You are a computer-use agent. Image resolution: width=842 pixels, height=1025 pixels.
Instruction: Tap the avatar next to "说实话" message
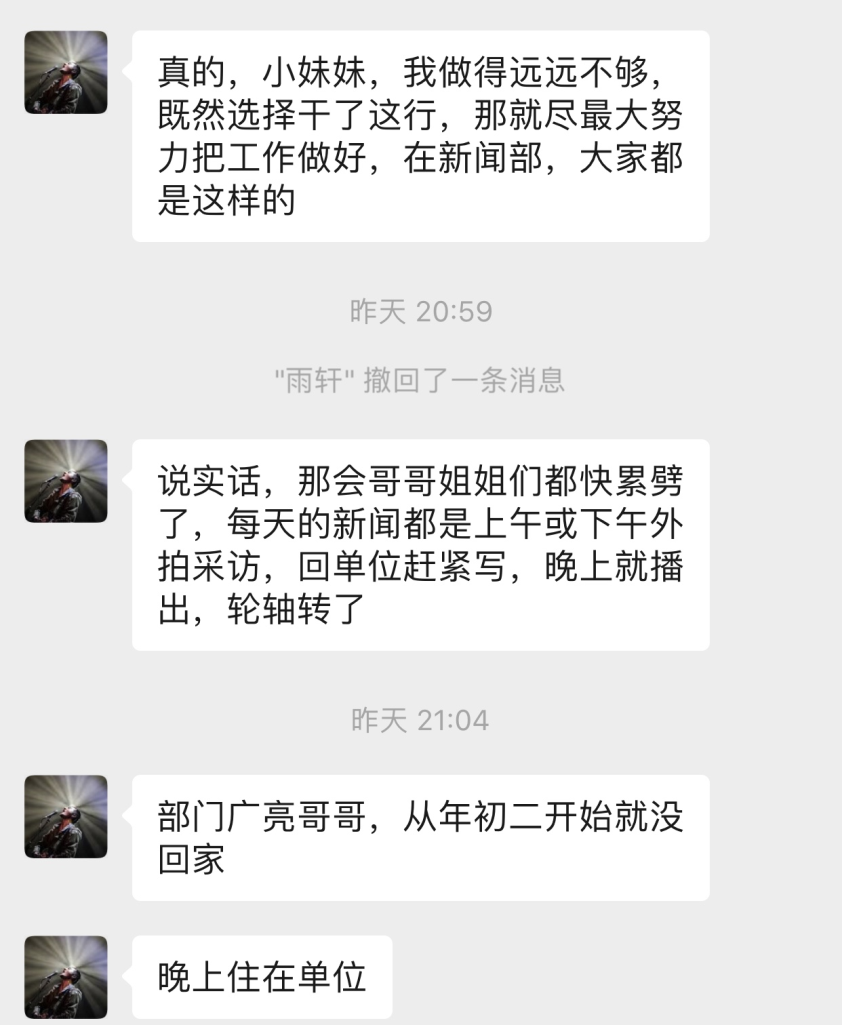pos(66,481)
